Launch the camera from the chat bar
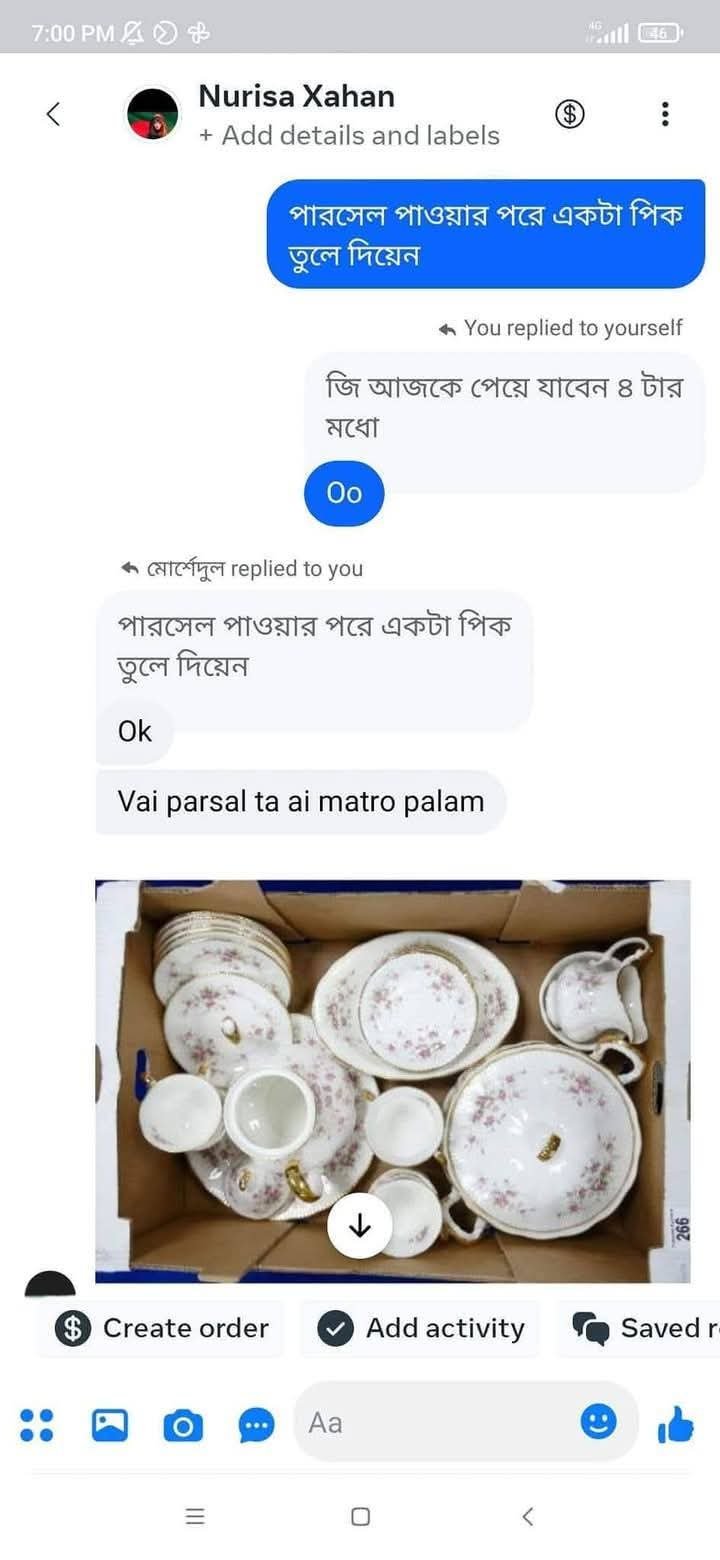This screenshot has height=1560, width=720. 183,1425
